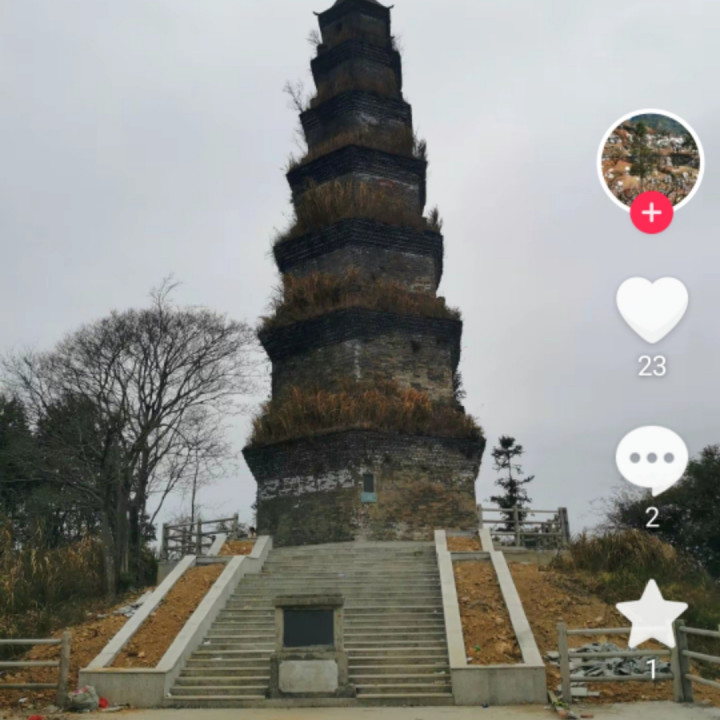Screen dimensions: 720x720
Task: Open the comments bubble
Action: [x=651, y=459]
